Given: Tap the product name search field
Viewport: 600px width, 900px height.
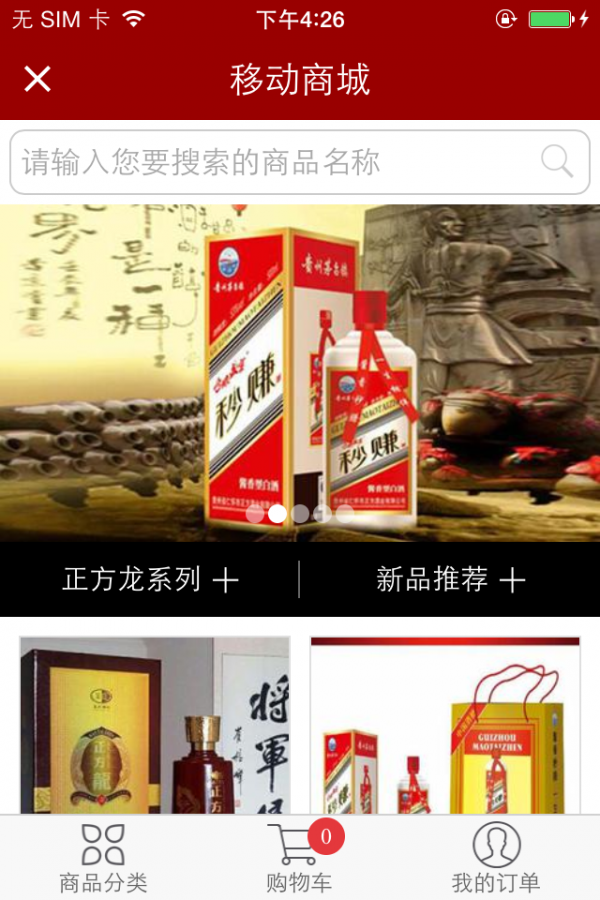Looking at the screenshot, I should pos(270,162).
